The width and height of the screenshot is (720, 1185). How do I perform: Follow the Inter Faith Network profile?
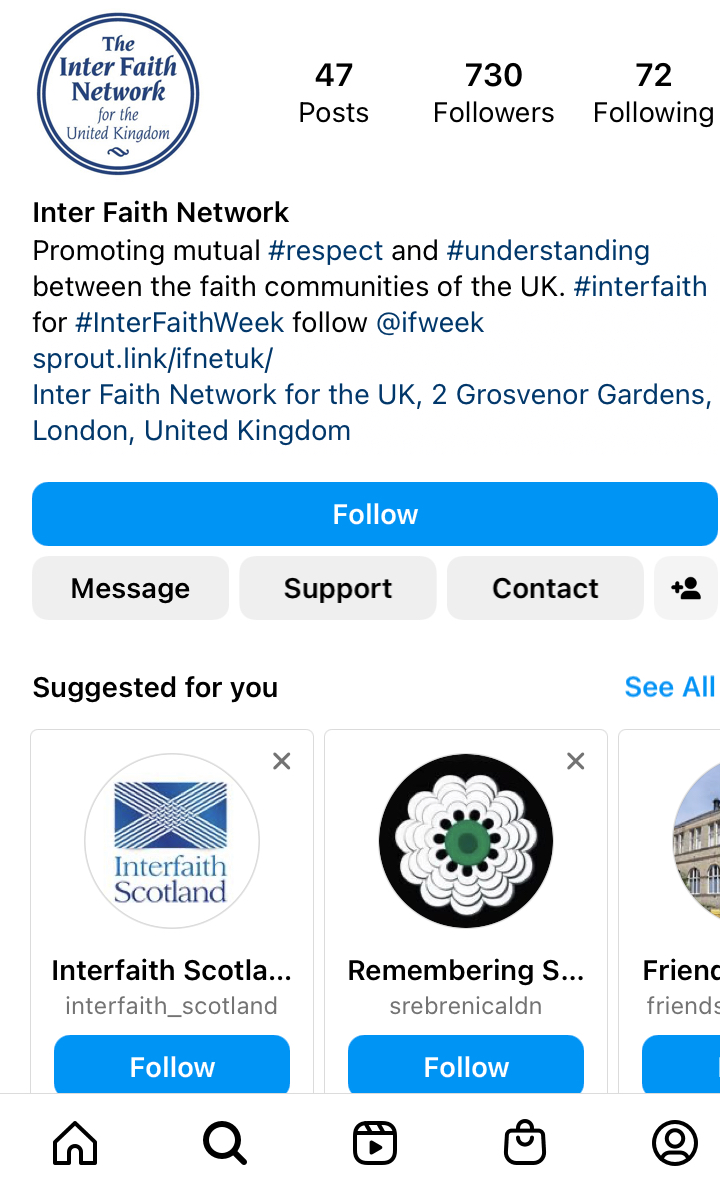point(374,514)
